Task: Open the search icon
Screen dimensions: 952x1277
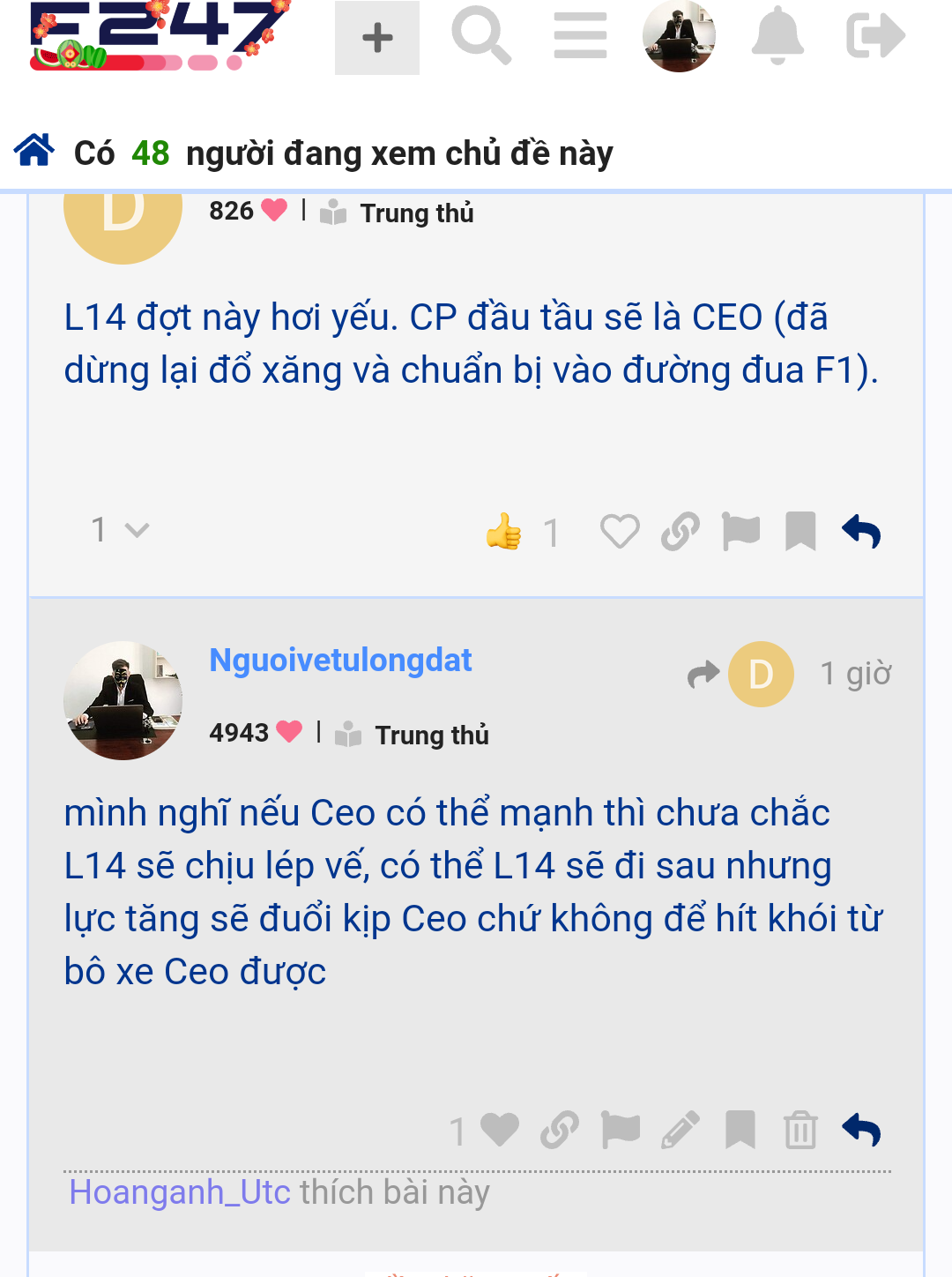Action: pyautogui.click(x=481, y=37)
